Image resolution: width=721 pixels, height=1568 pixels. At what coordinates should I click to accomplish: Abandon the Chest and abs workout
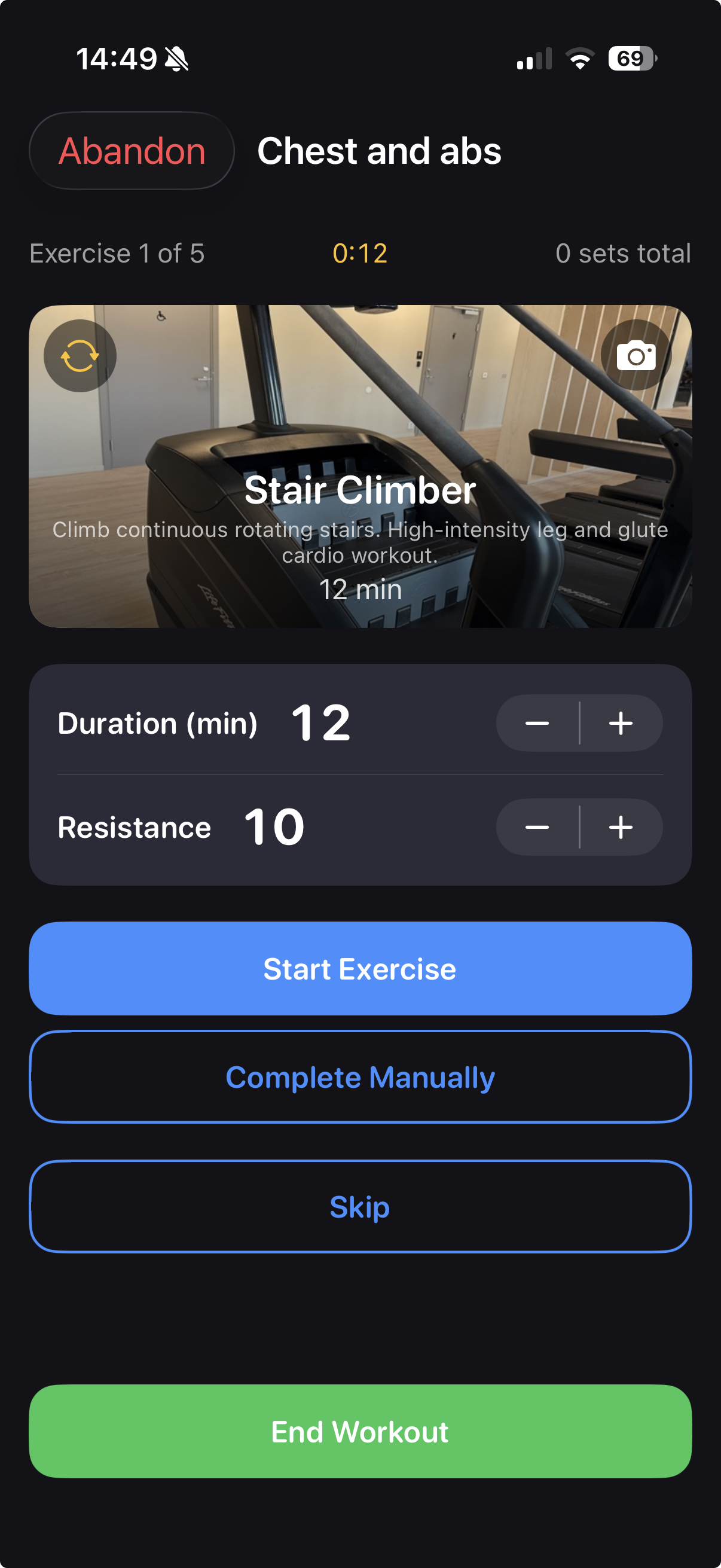tap(132, 151)
